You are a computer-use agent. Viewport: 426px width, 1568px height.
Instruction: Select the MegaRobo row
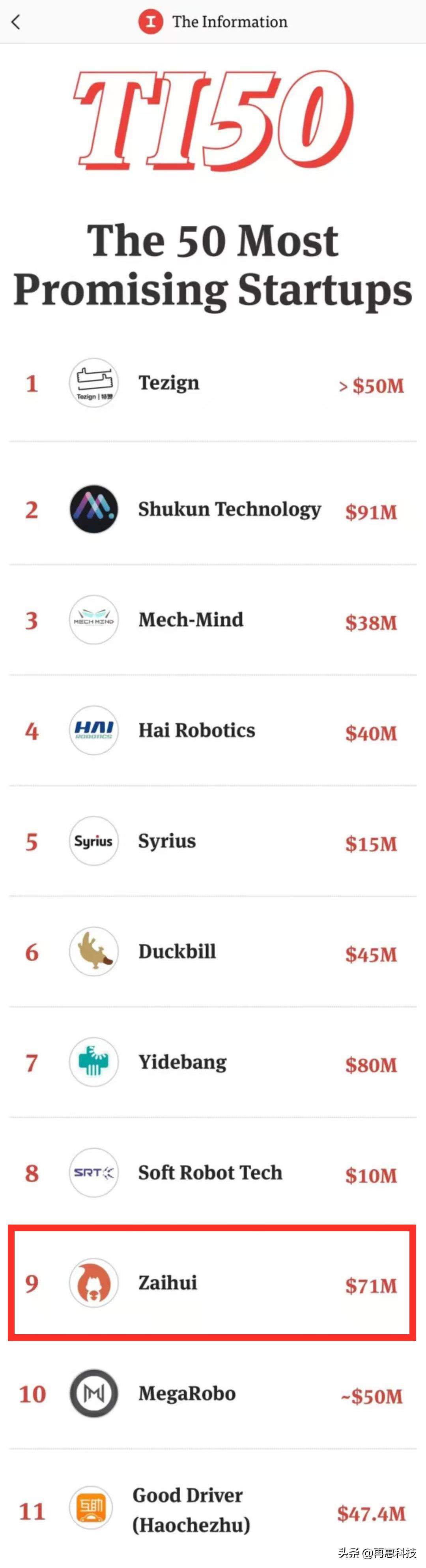pos(187,1393)
